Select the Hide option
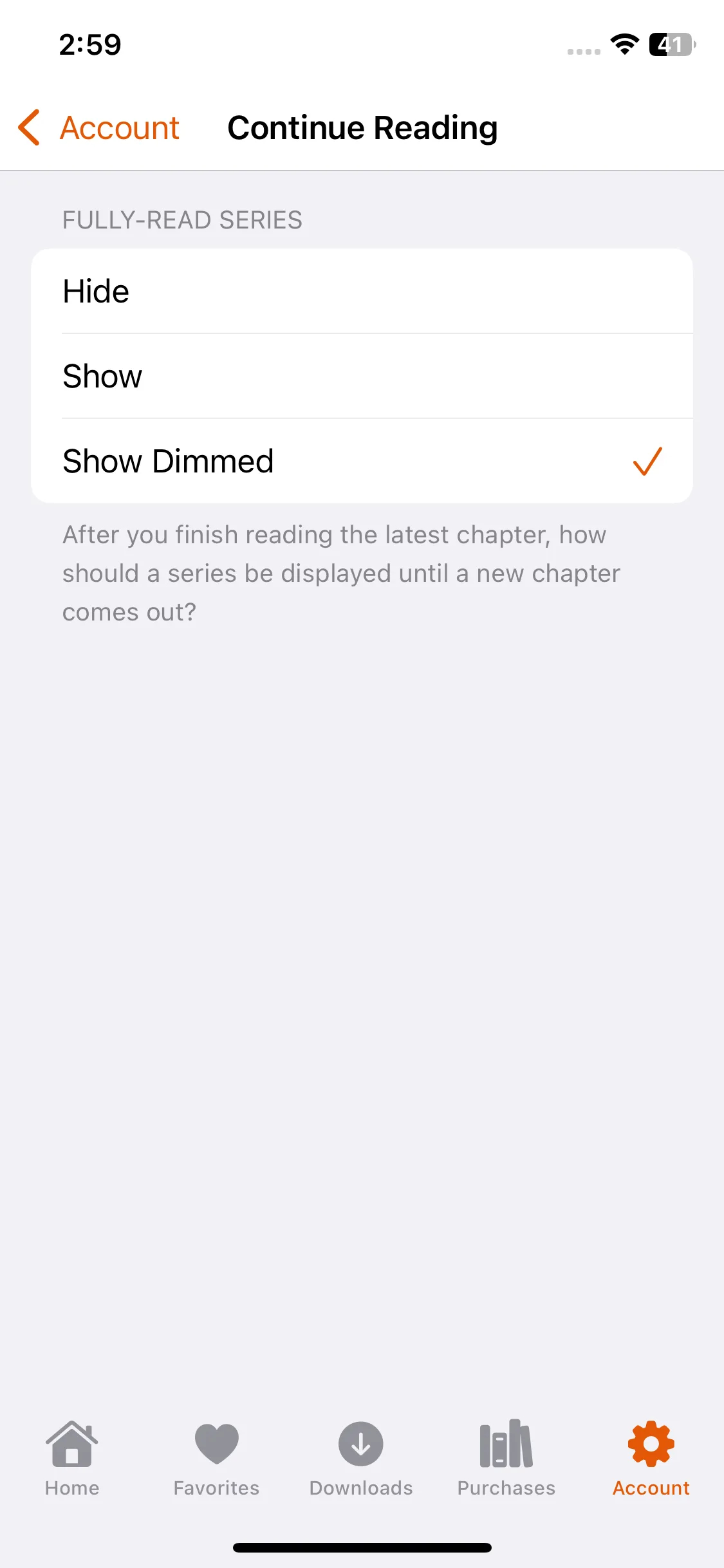 point(360,291)
